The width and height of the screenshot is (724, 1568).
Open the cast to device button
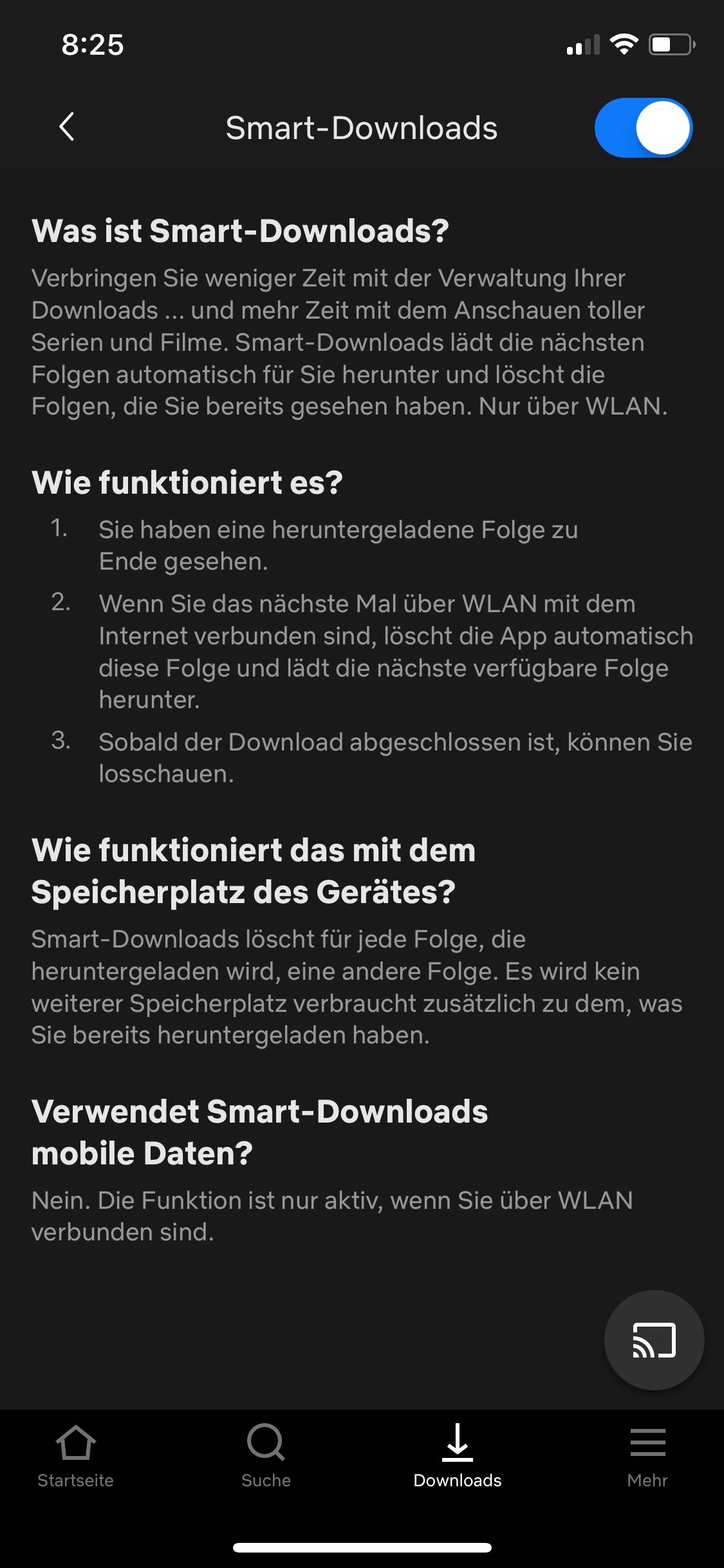coord(654,1340)
